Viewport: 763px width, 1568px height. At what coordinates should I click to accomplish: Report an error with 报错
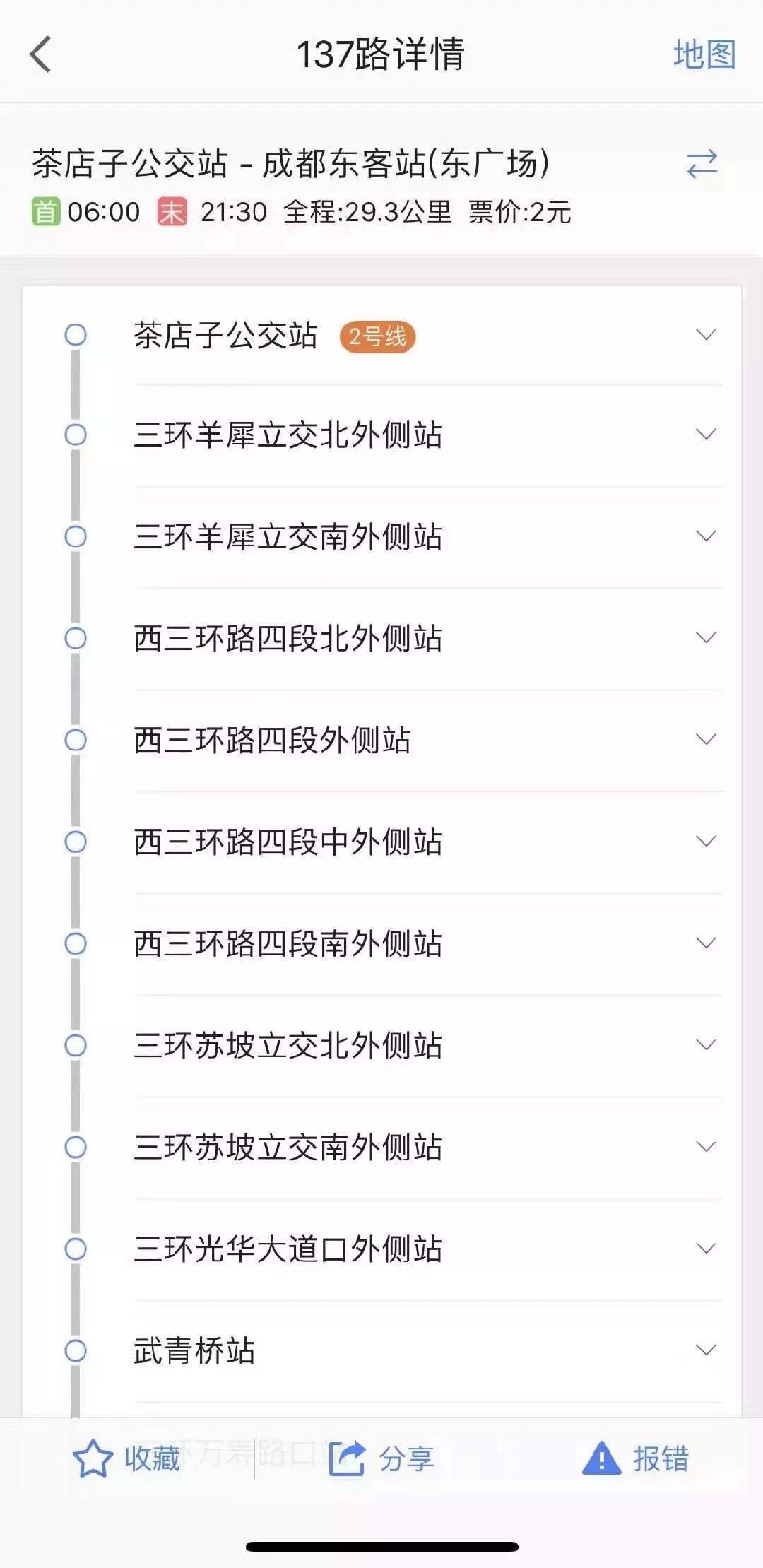pyautogui.click(x=635, y=1458)
